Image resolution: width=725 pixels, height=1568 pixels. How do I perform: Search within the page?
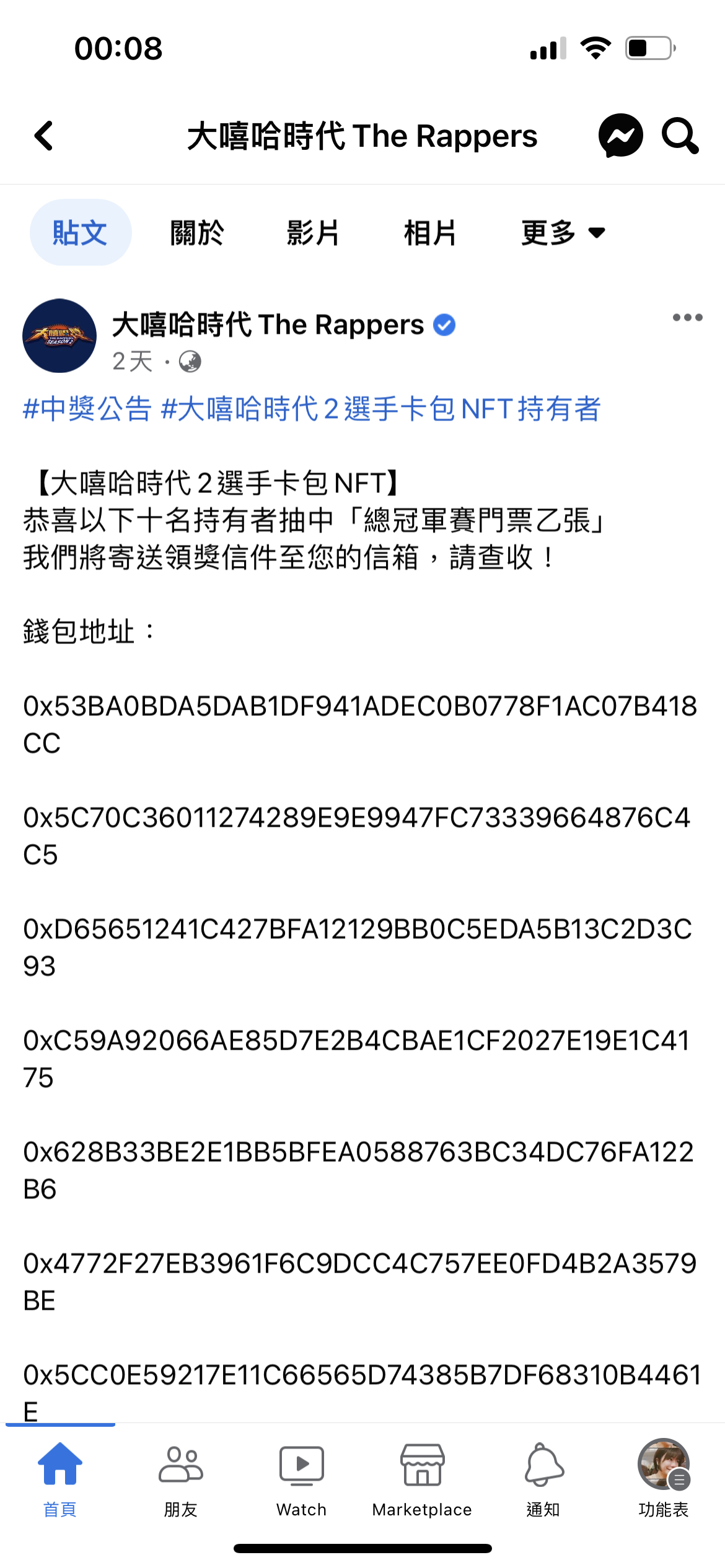(680, 136)
